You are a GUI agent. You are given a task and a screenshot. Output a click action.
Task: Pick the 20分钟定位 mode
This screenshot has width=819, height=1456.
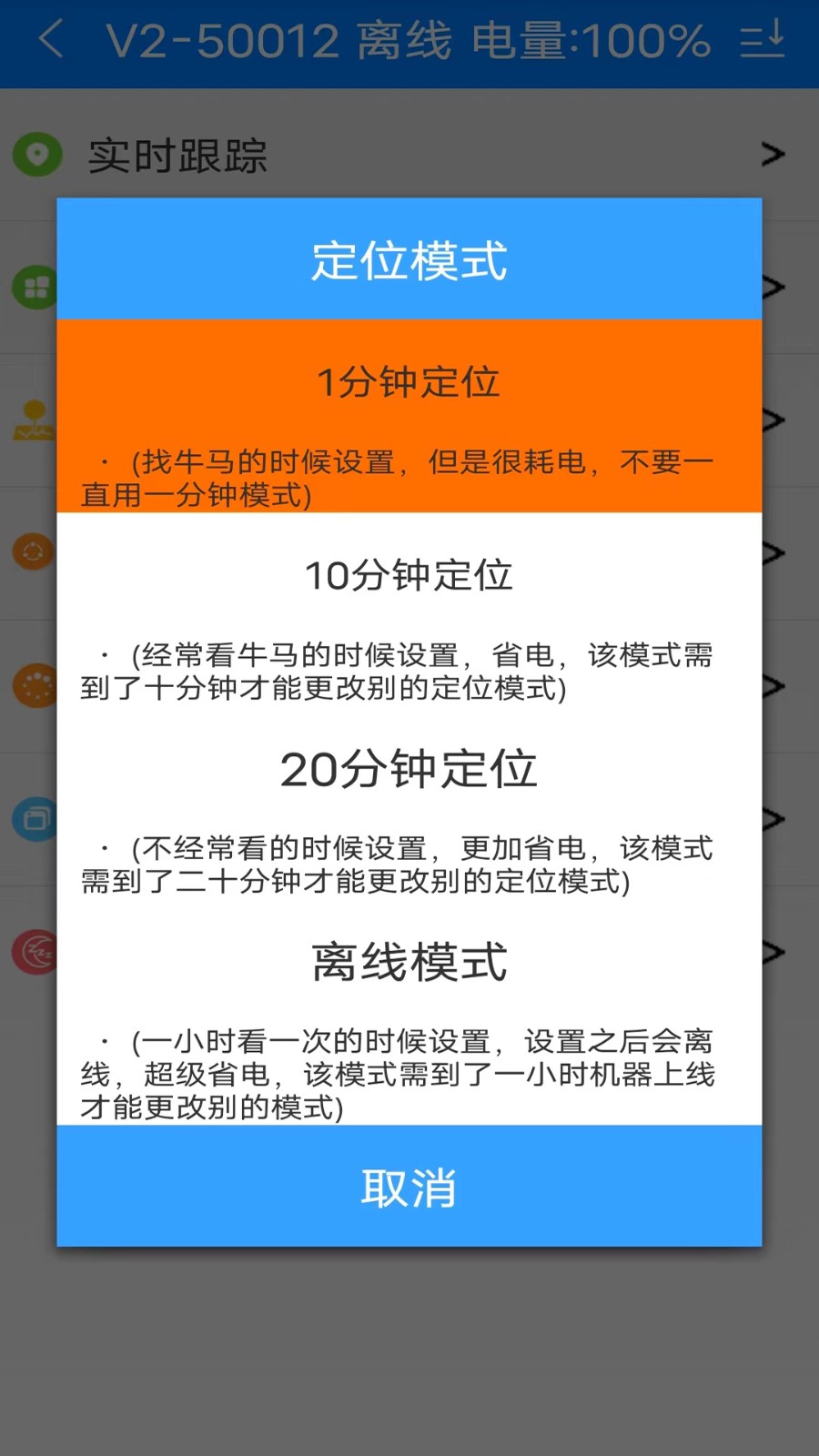pos(409,769)
